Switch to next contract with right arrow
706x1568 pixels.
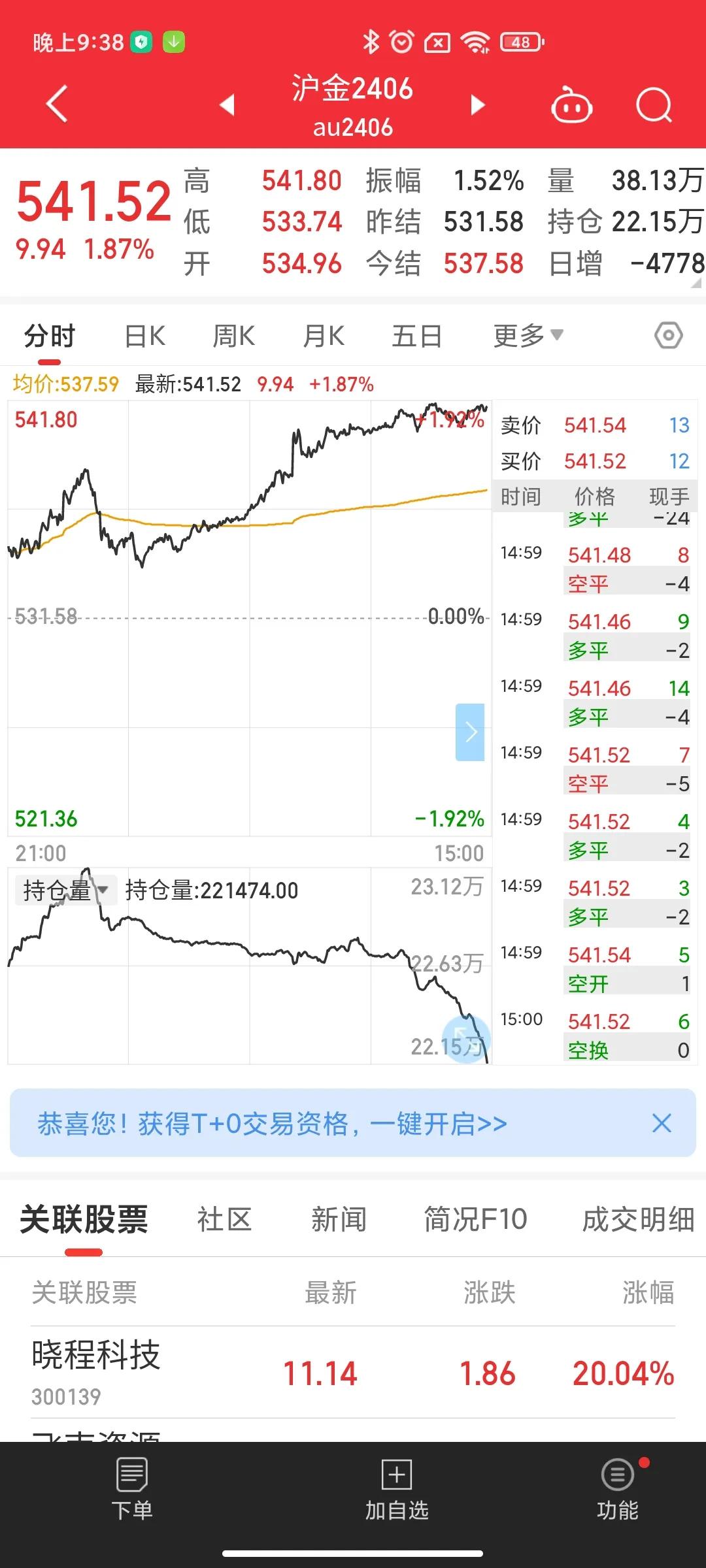click(478, 105)
